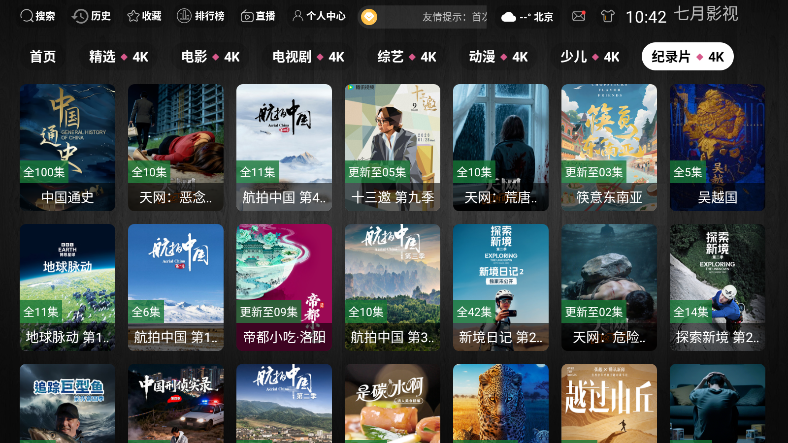Open 收藏 favorites
The height and width of the screenshot is (443, 788).
(x=144, y=16)
